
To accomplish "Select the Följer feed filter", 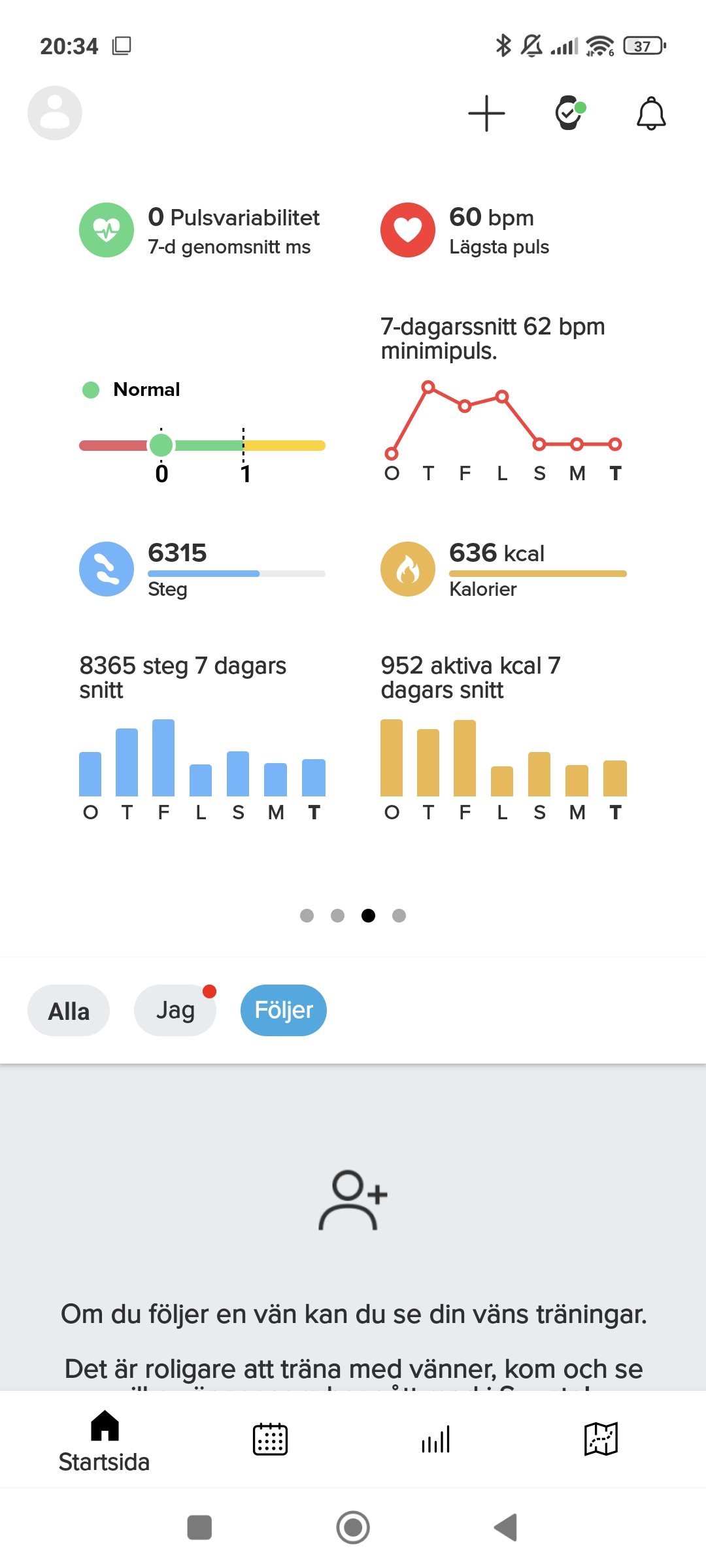I will [284, 1011].
